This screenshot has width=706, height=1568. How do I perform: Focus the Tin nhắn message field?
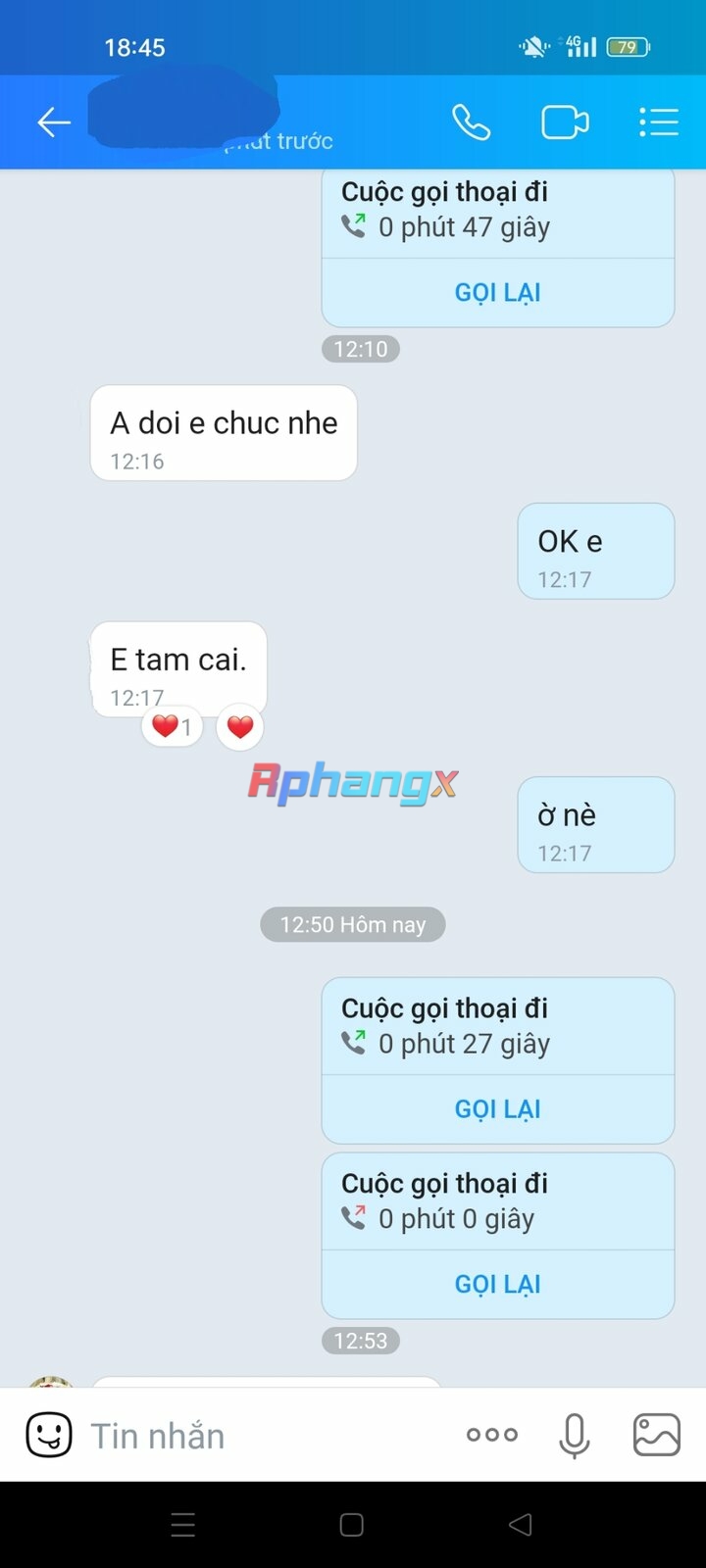[x=265, y=1436]
